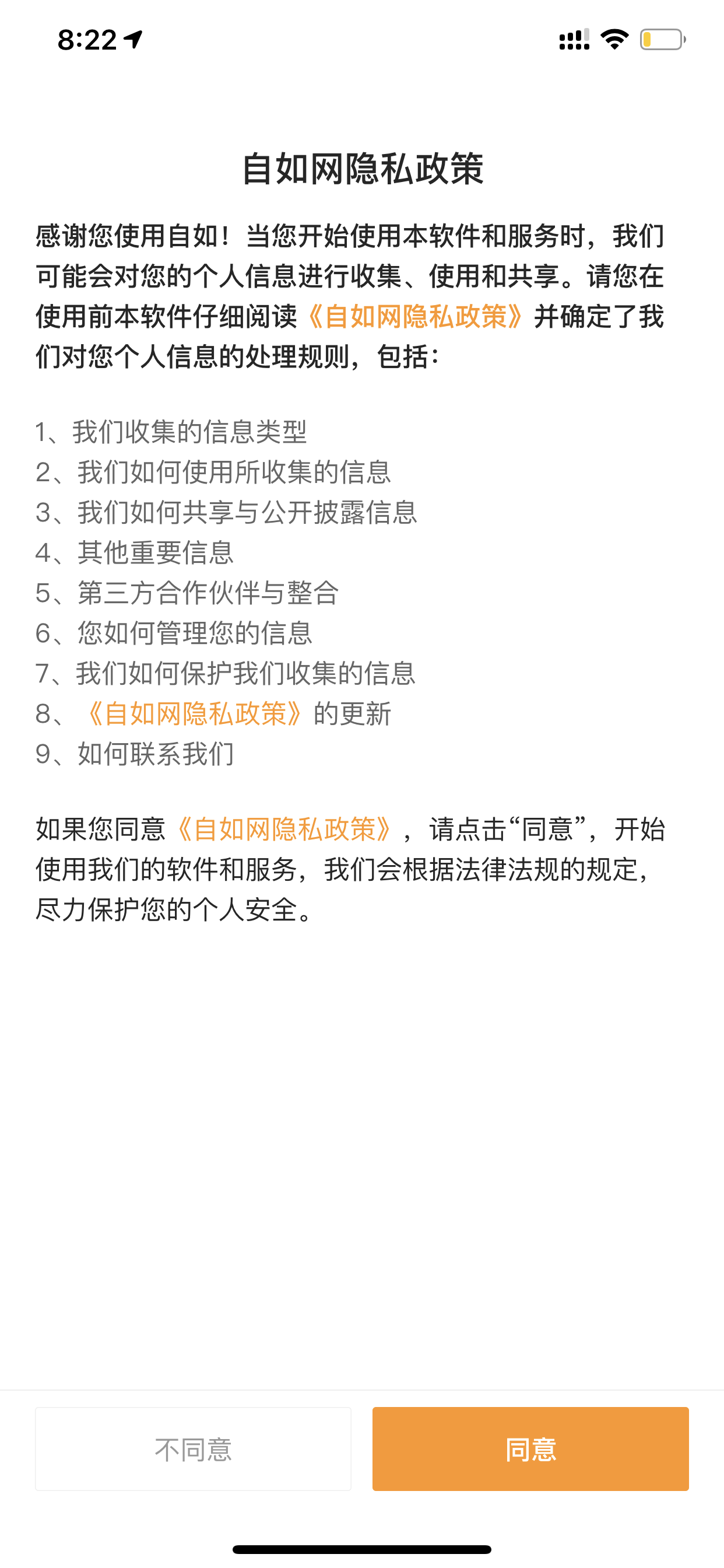724x1568 pixels.
Task: Open 《自如网隐私政策》 link in the intro paragraph
Action: pos(416,317)
